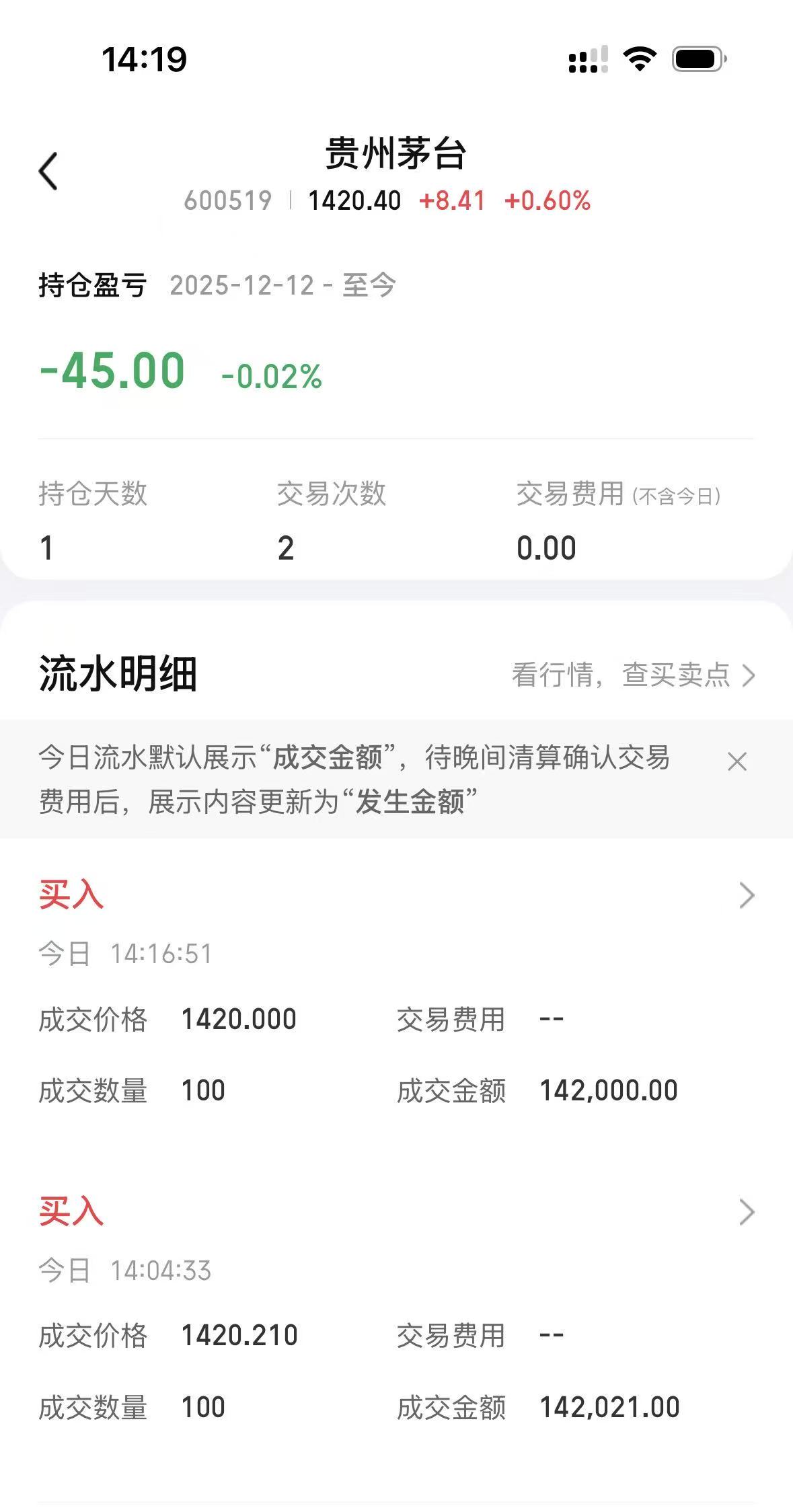Image resolution: width=793 pixels, height=1512 pixels.
Task: Tap the 600519 stock code
Action: coord(227,200)
